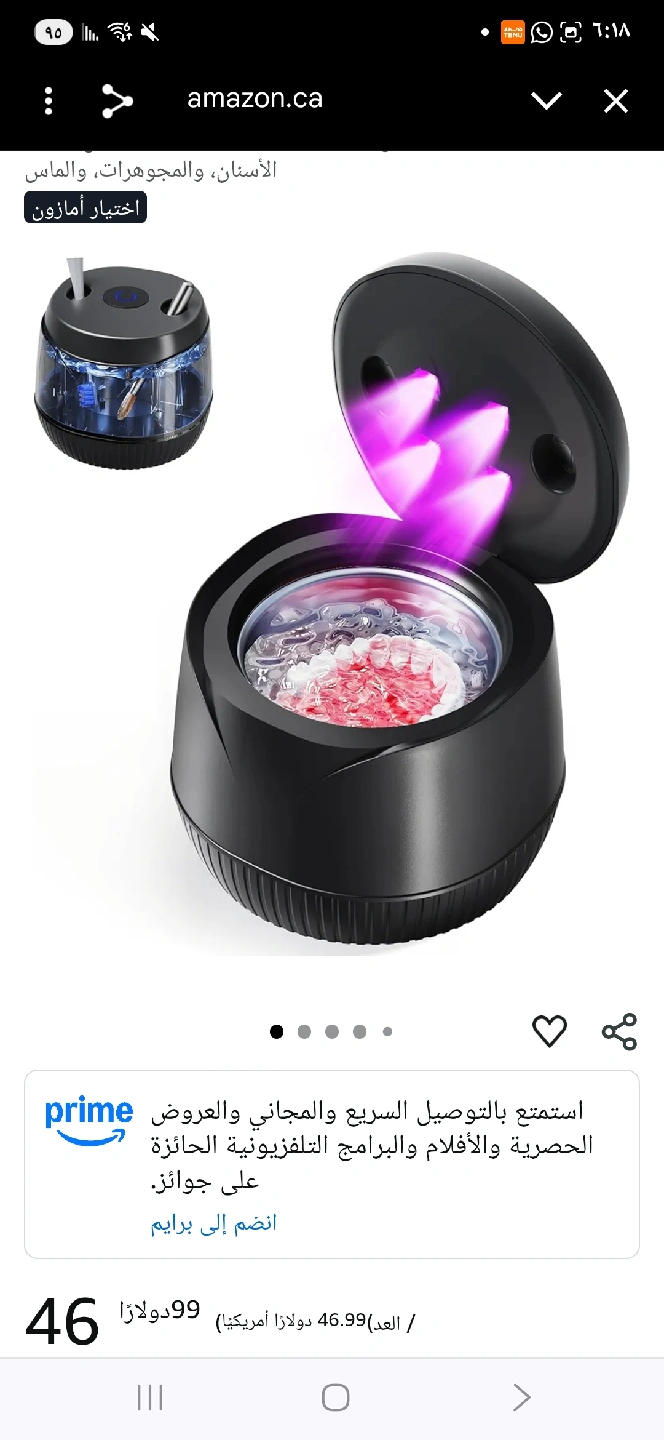664x1440 pixels.
Task: Open recent apps from the navigation bar
Action: (x=150, y=1397)
